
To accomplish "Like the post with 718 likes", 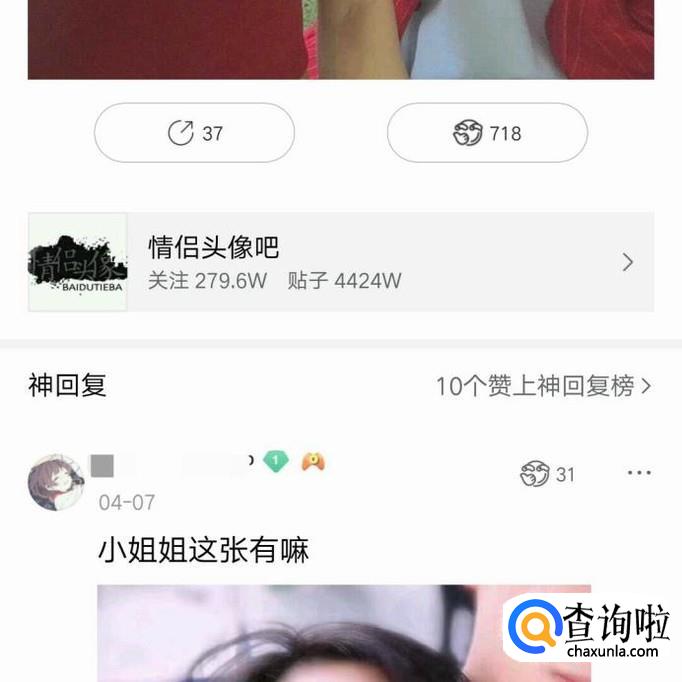I will [x=487, y=133].
